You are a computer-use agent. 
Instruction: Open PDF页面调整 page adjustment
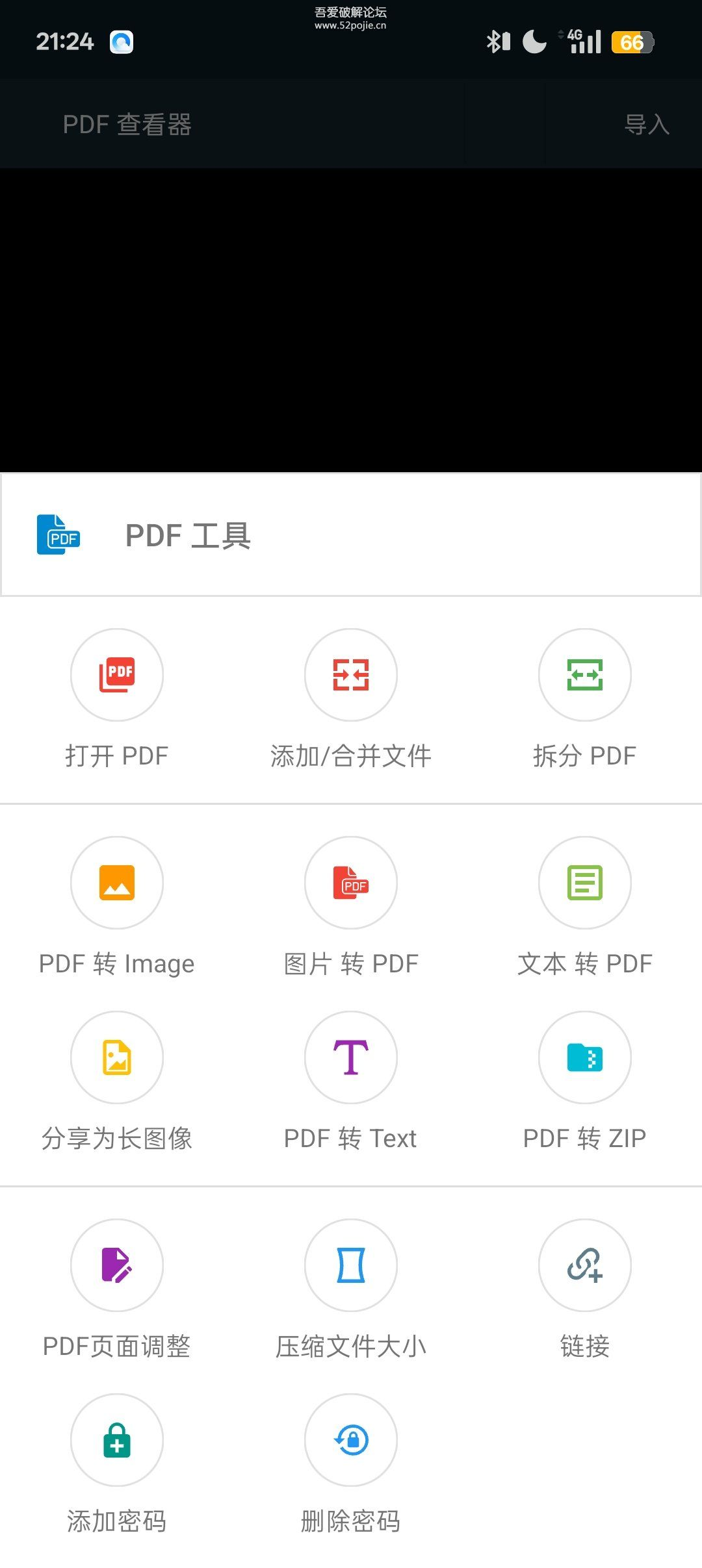[117, 1266]
